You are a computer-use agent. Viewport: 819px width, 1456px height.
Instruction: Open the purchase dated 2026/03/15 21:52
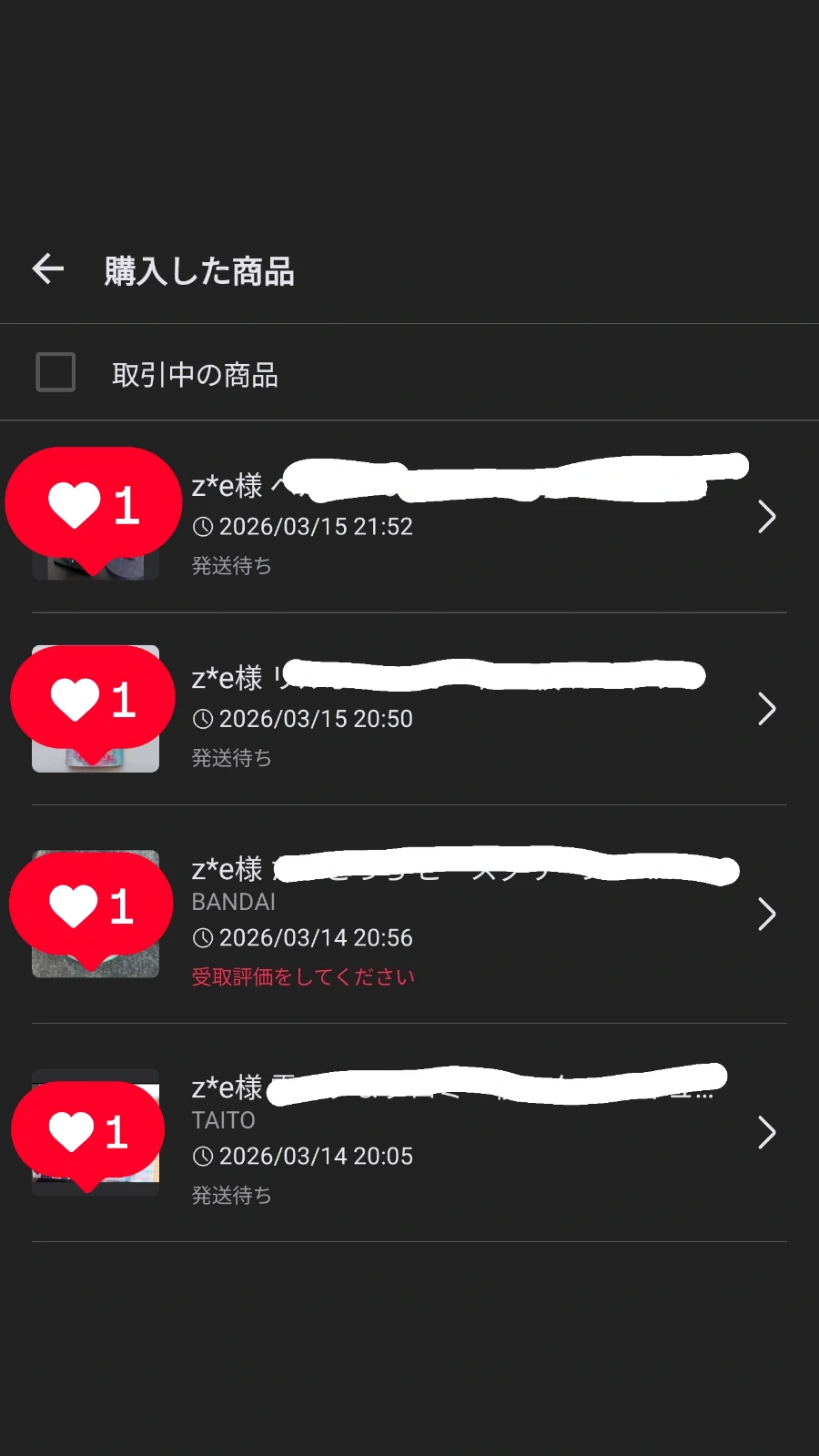(455, 526)
